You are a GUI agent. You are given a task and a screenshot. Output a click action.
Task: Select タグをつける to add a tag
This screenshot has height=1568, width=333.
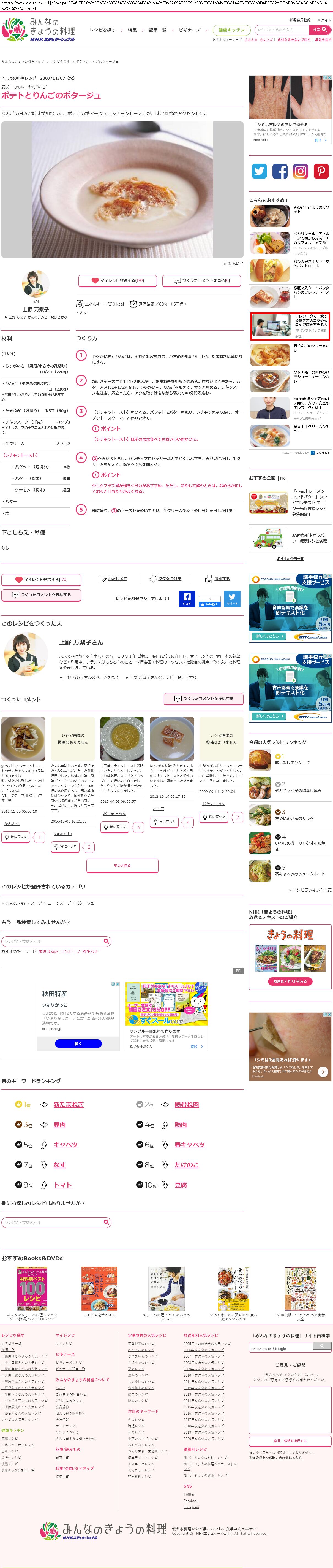coord(165,579)
